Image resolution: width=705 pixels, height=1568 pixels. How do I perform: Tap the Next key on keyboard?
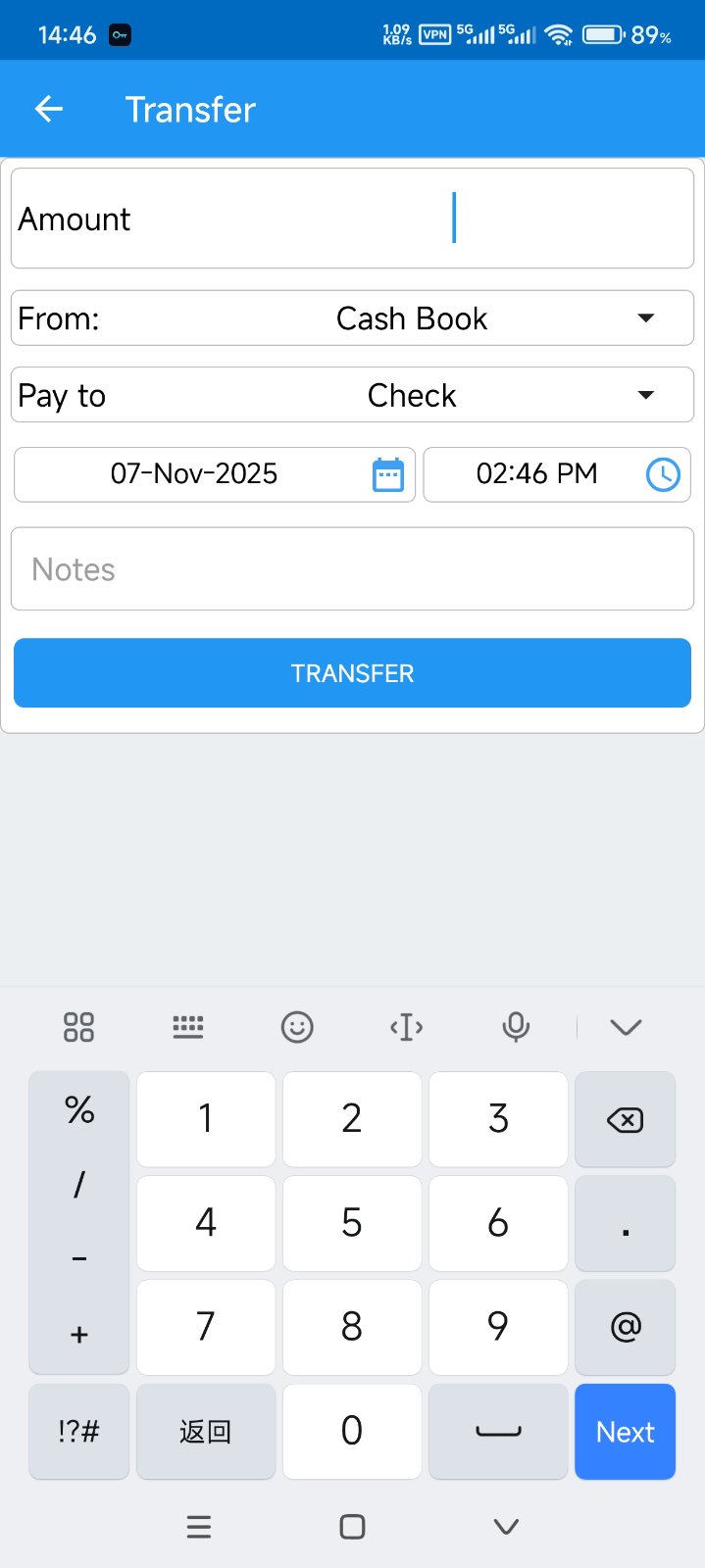625,1432
